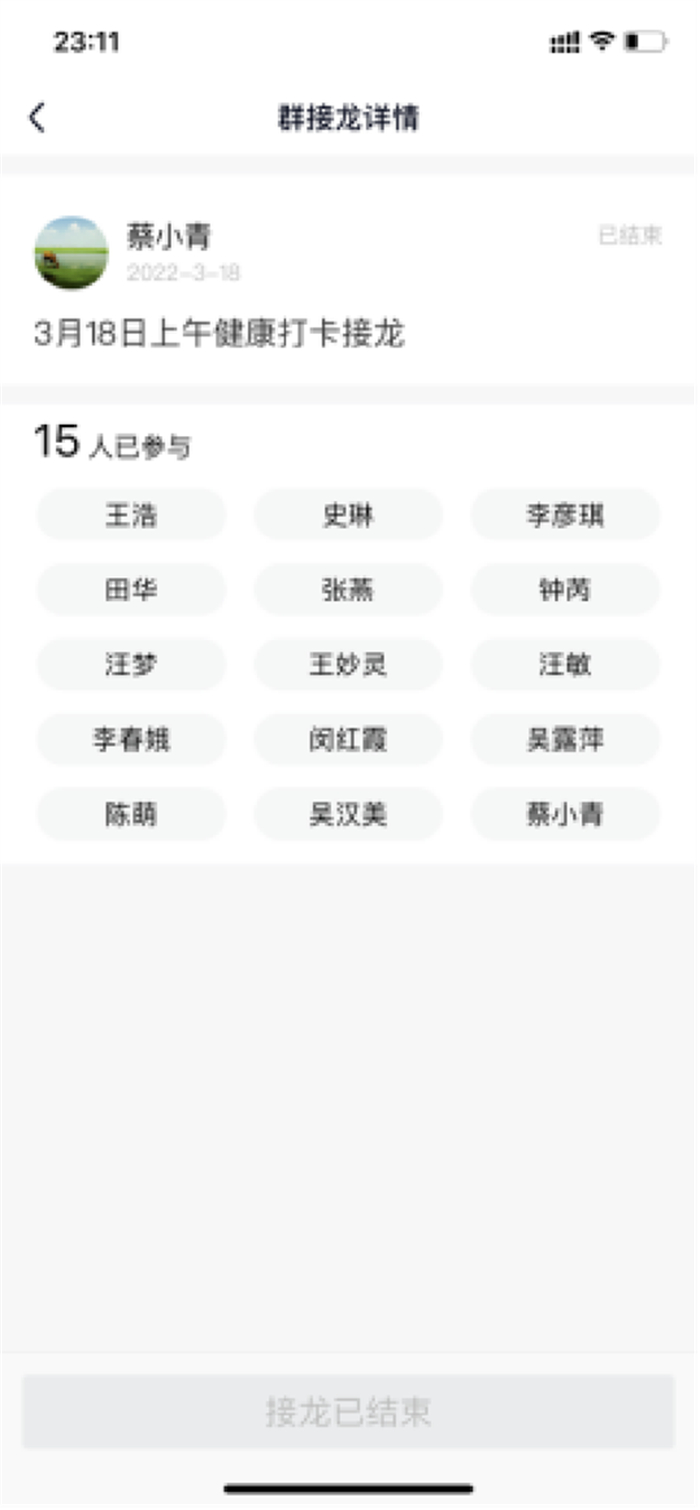Select participant chip 史琳
The width and height of the screenshot is (700, 1510).
coord(348,515)
